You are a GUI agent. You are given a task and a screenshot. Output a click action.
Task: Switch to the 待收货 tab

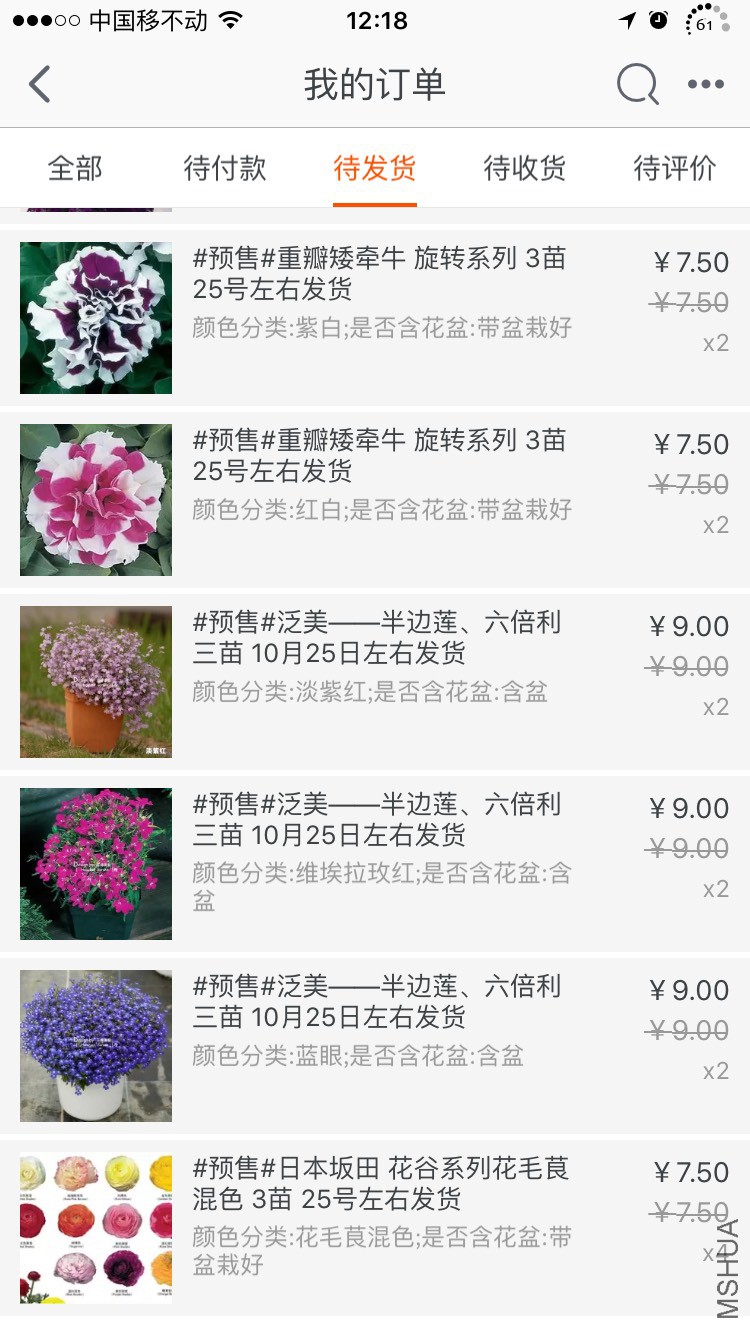[525, 168]
